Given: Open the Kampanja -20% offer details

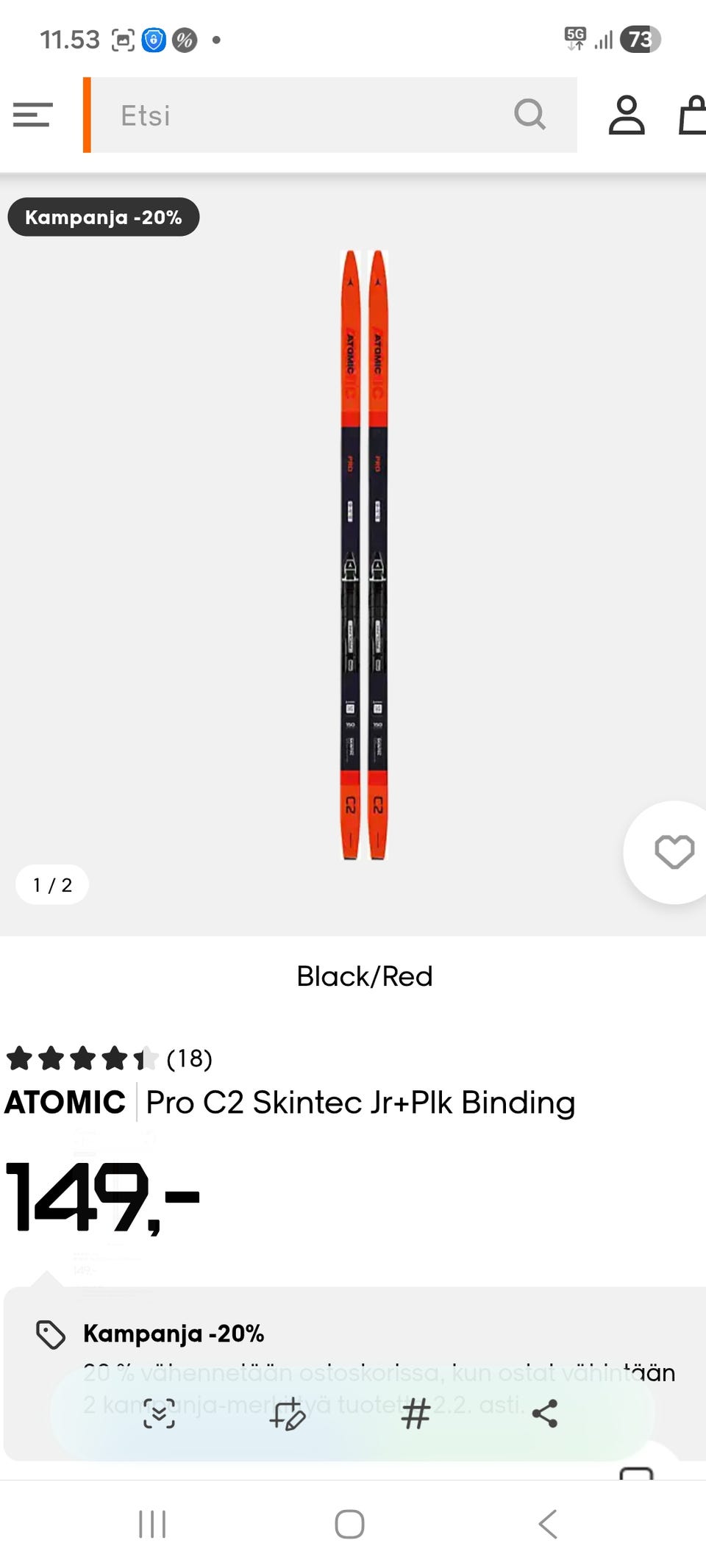Looking at the screenshot, I should 174,1333.
